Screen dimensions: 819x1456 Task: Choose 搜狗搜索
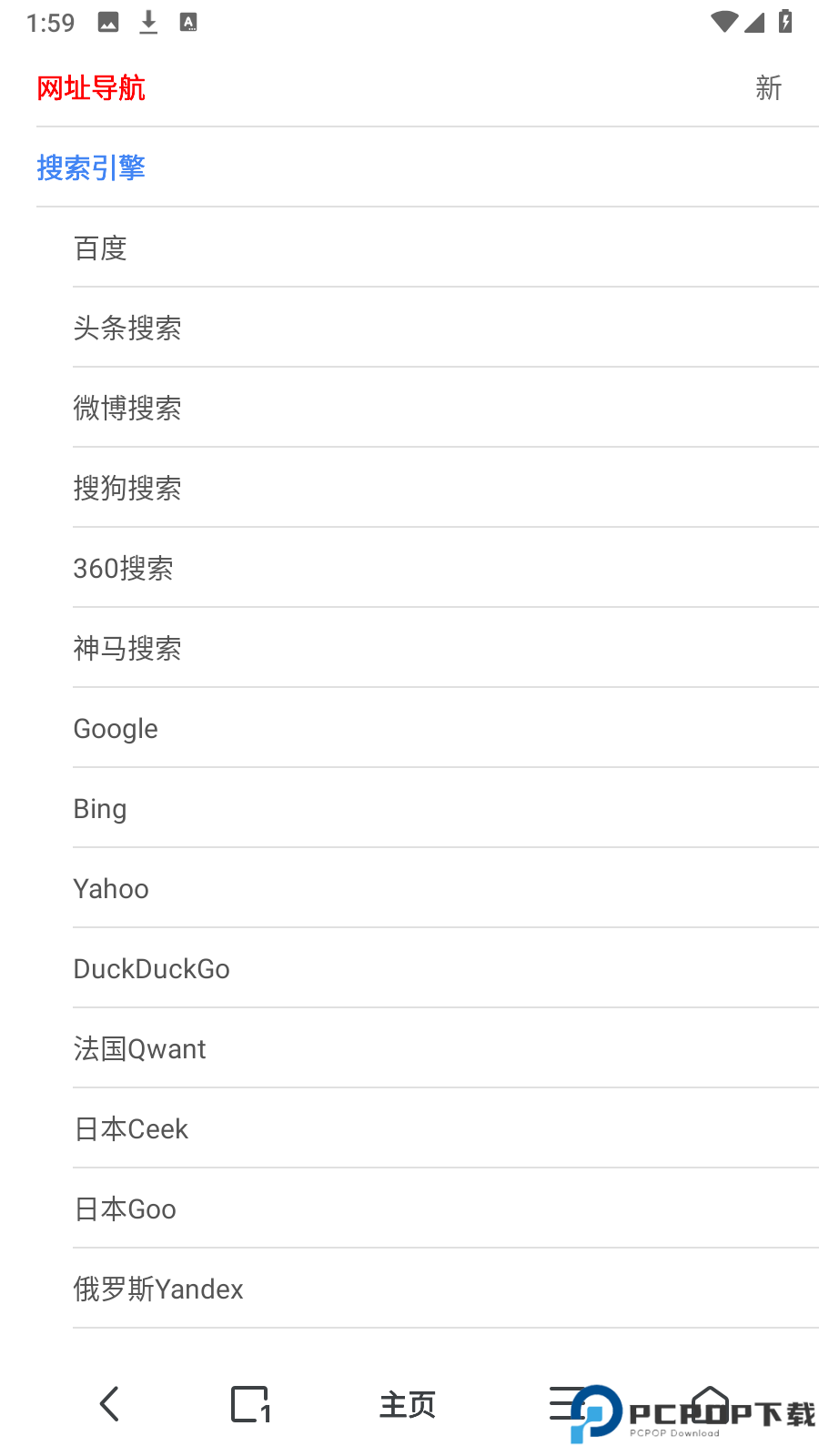click(x=127, y=488)
